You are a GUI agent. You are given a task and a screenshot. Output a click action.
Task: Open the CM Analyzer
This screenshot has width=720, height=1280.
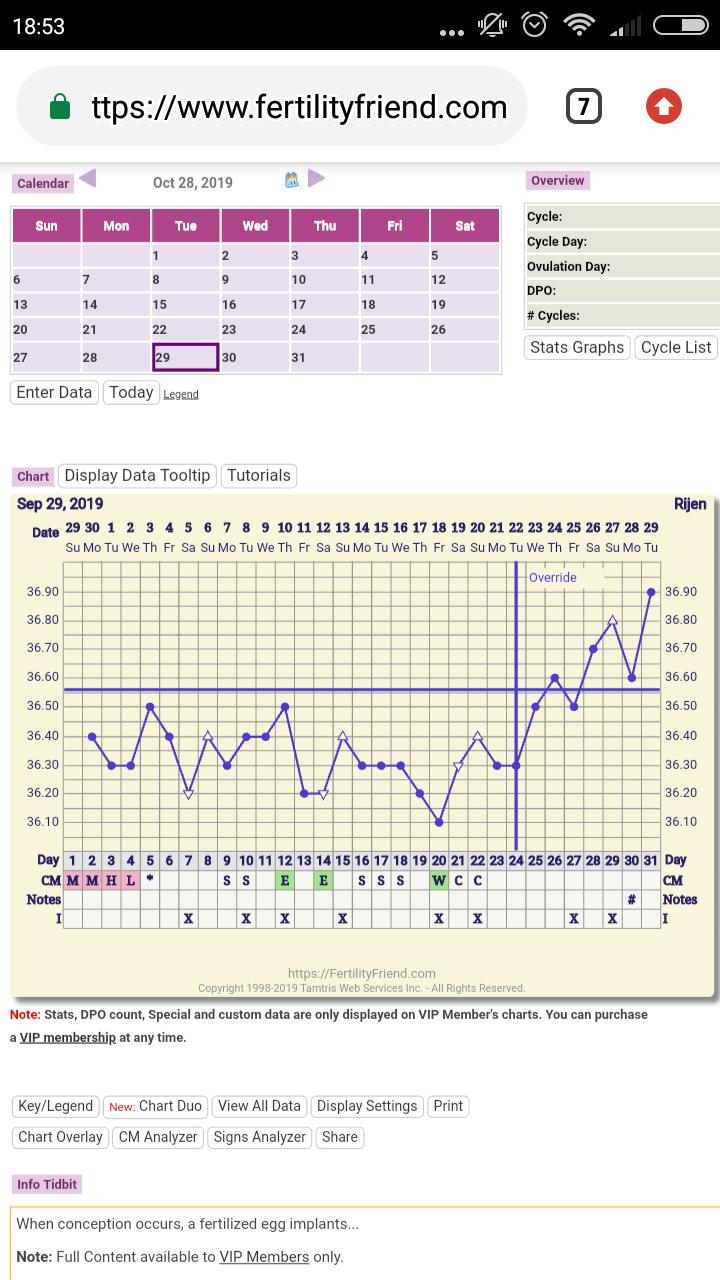158,1137
